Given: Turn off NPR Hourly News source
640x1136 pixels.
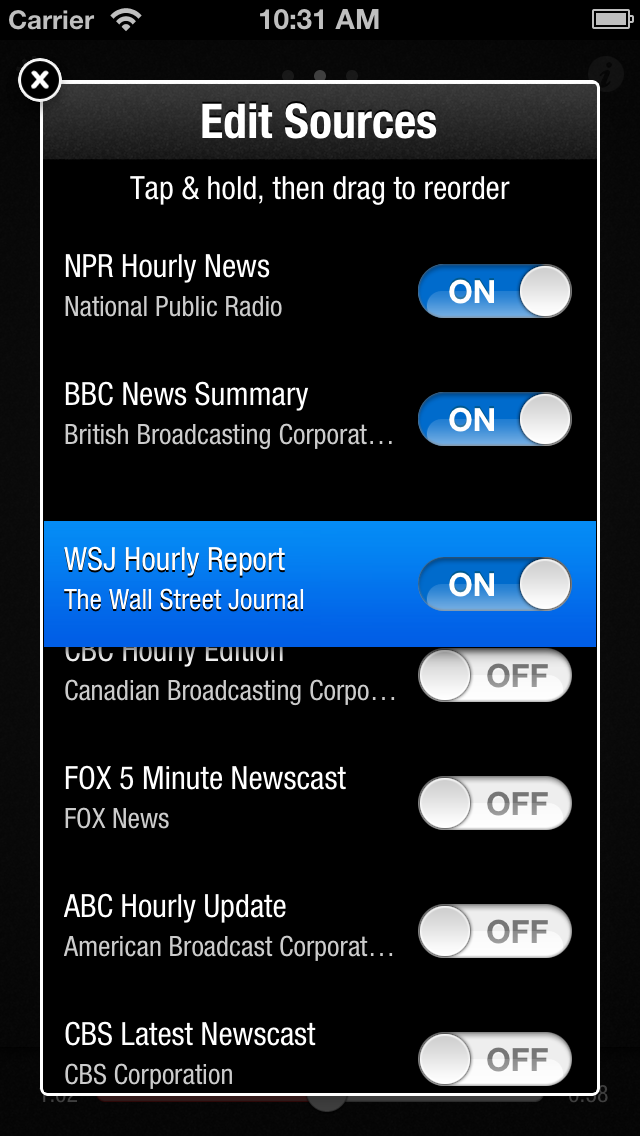Looking at the screenshot, I should pos(494,291).
